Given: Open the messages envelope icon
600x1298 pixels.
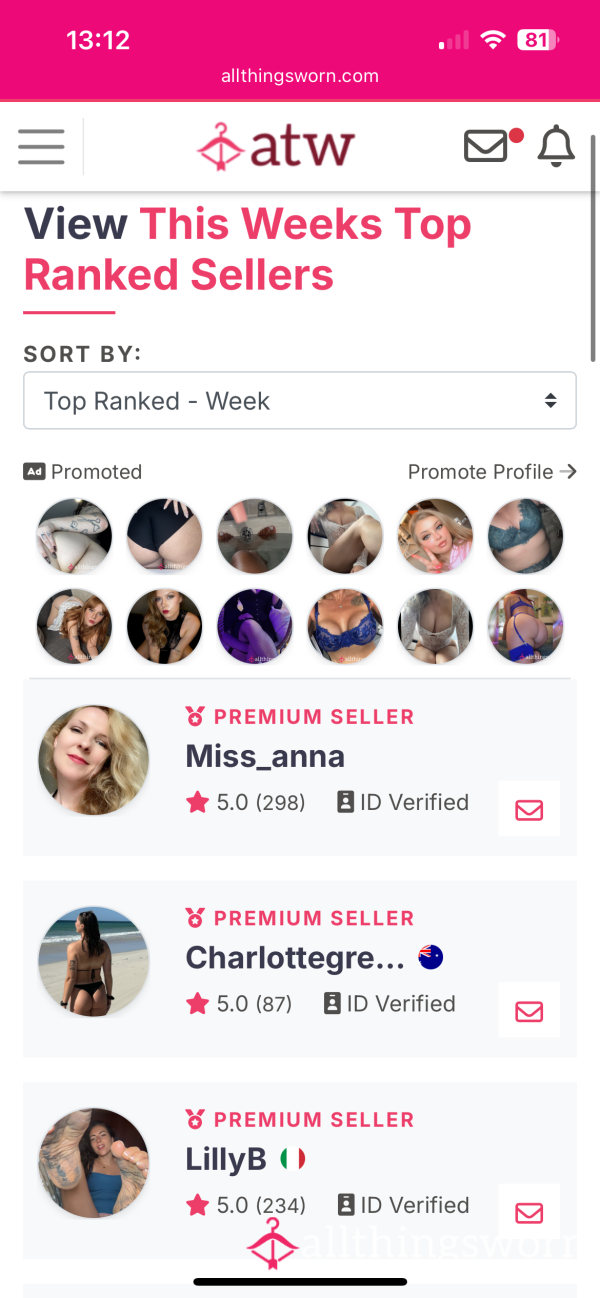Looking at the screenshot, I should point(486,147).
